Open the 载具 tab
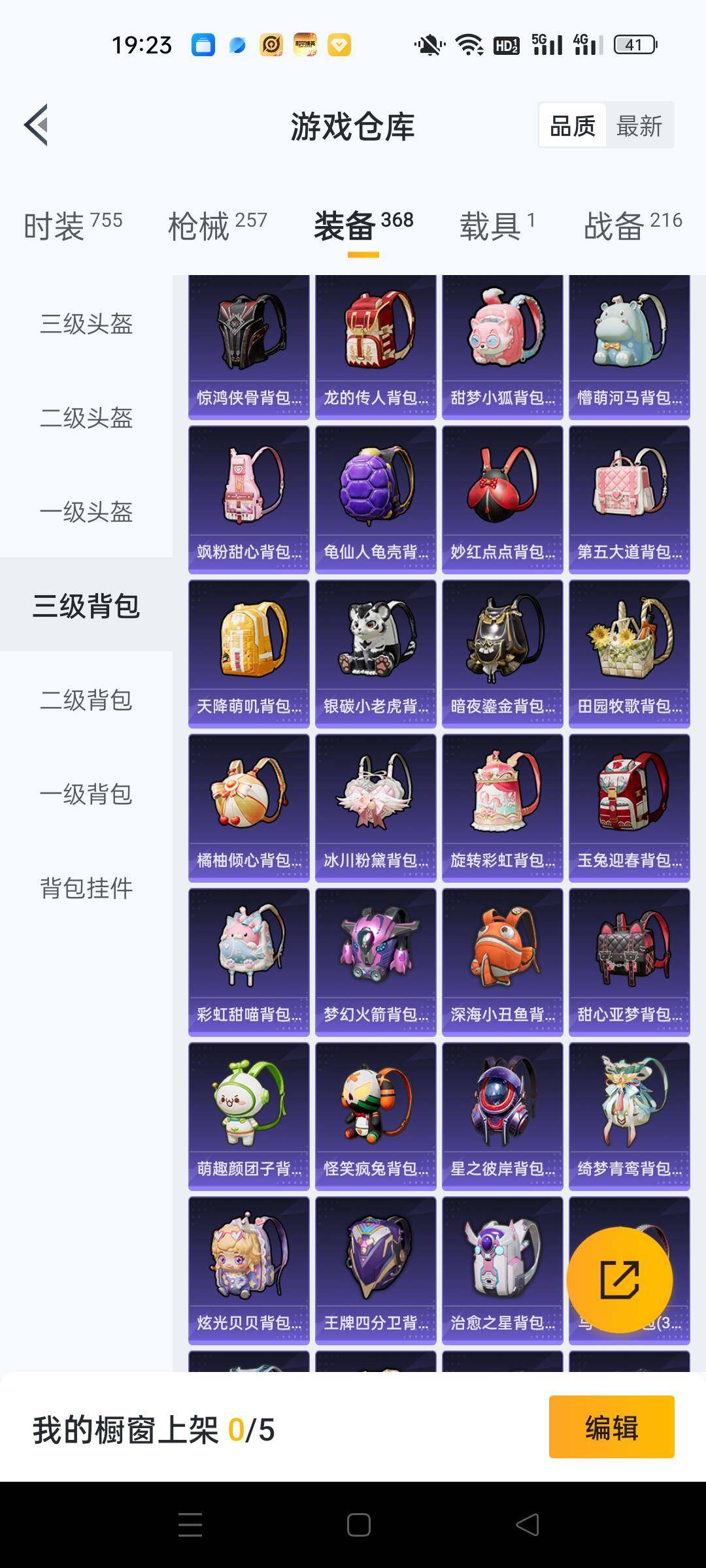 point(497,225)
